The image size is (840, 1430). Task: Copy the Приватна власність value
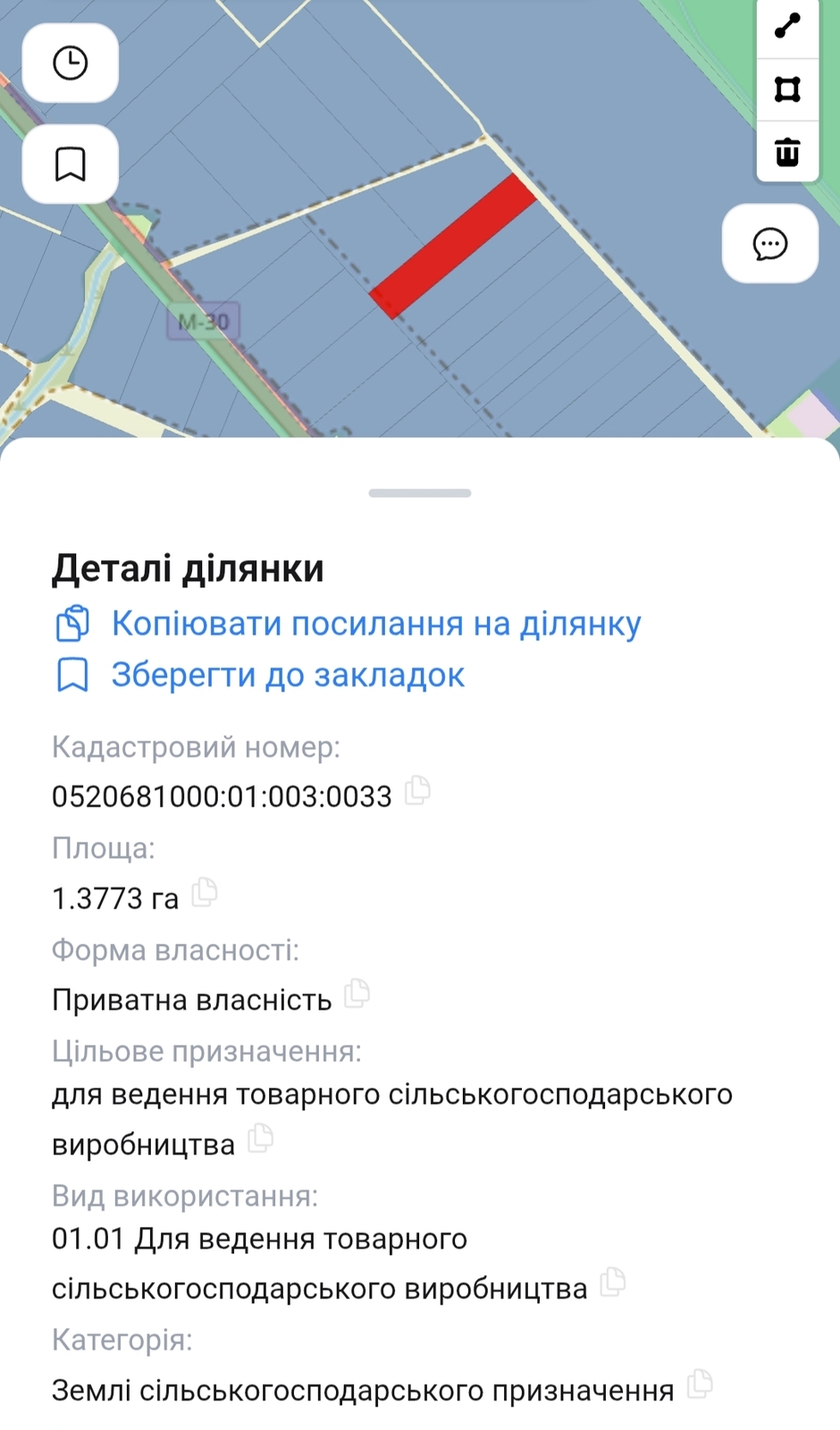357,993
